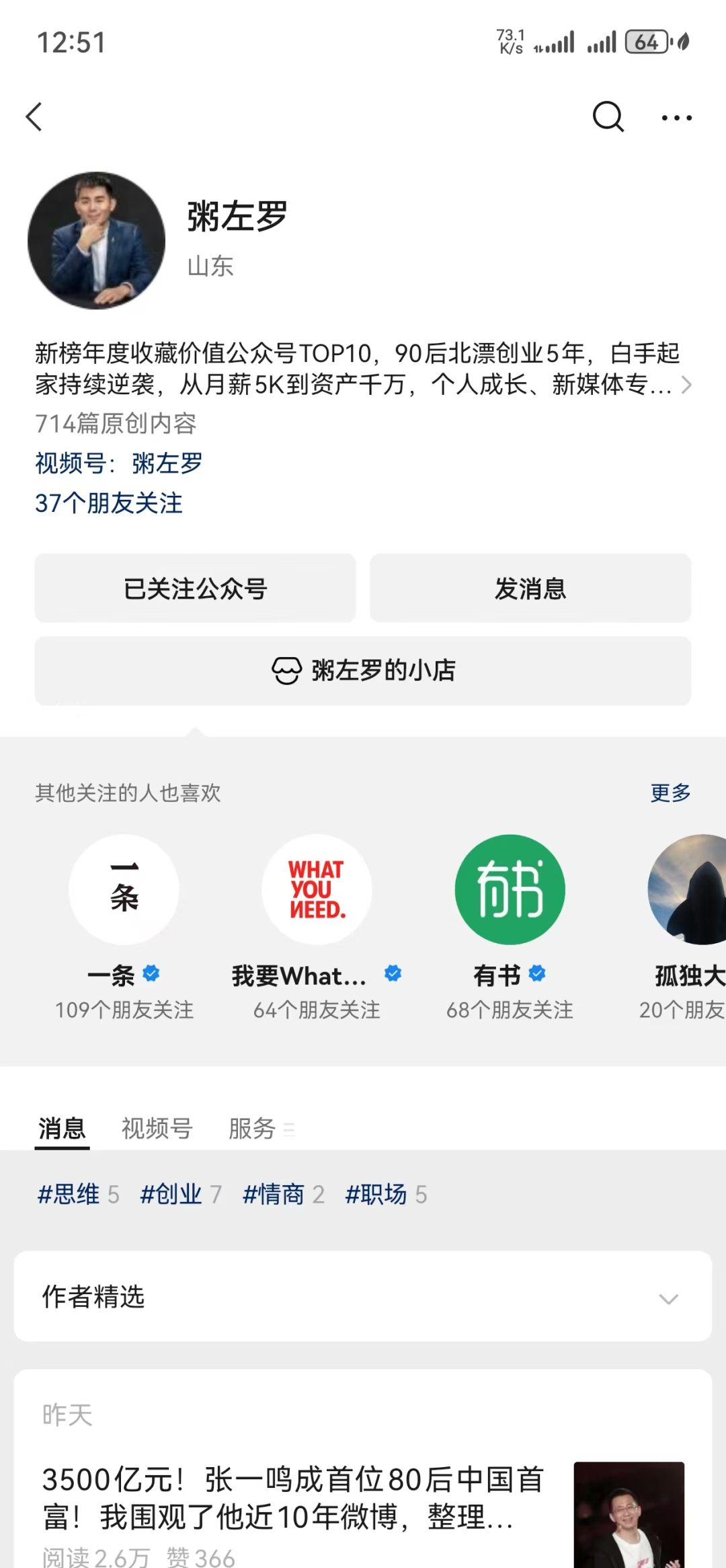Viewport: 726px width, 1568px height.
Task: Switch to the 视频号 tab
Action: pos(157,1128)
